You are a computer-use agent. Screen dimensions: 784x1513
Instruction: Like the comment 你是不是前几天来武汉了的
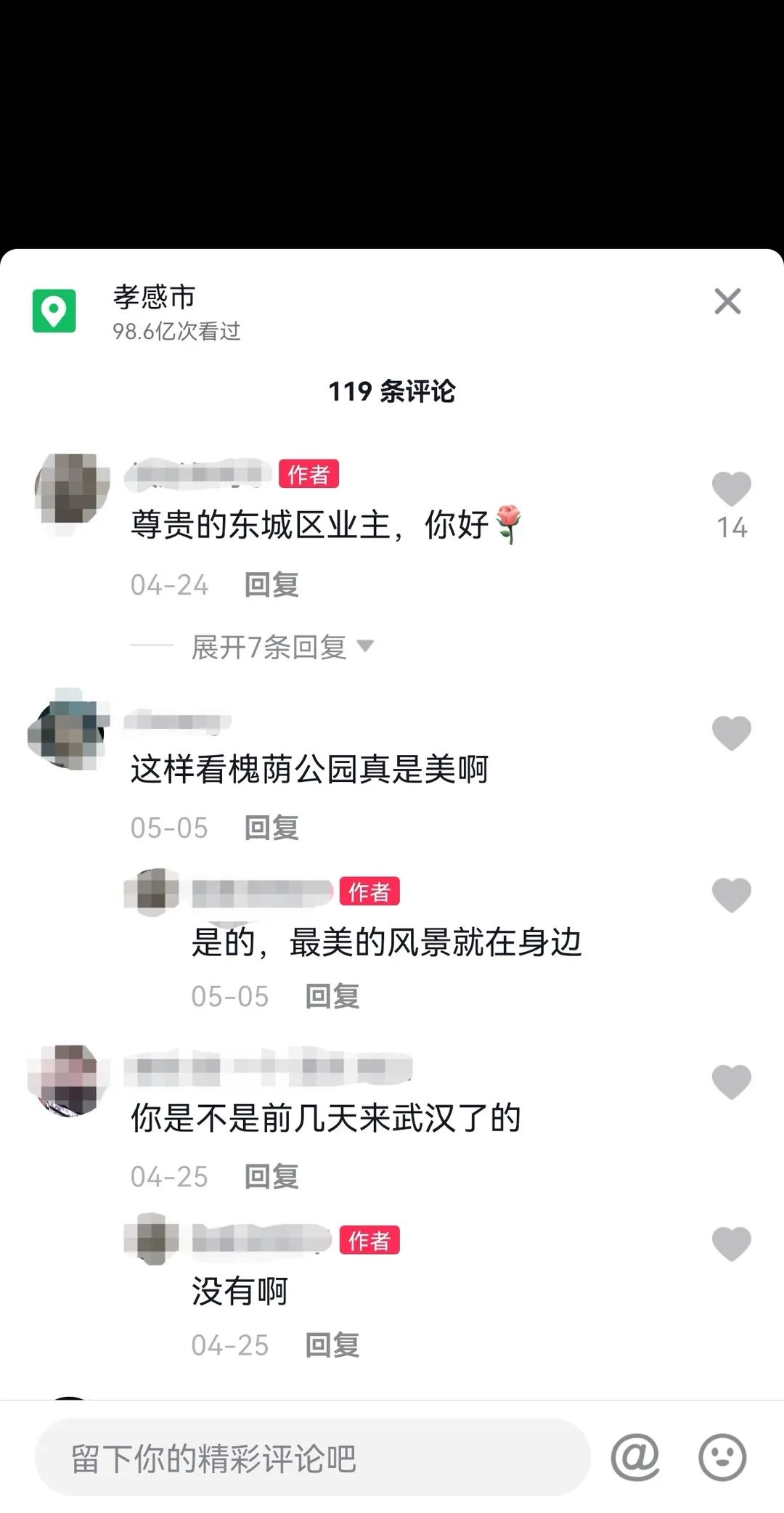[x=731, y=1082]
